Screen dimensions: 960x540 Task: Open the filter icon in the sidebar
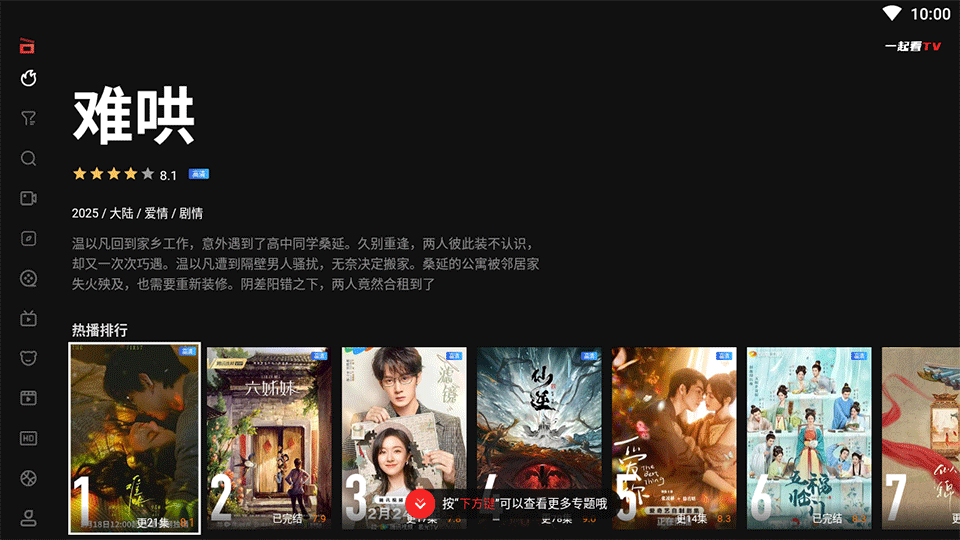tap(28, 118)
